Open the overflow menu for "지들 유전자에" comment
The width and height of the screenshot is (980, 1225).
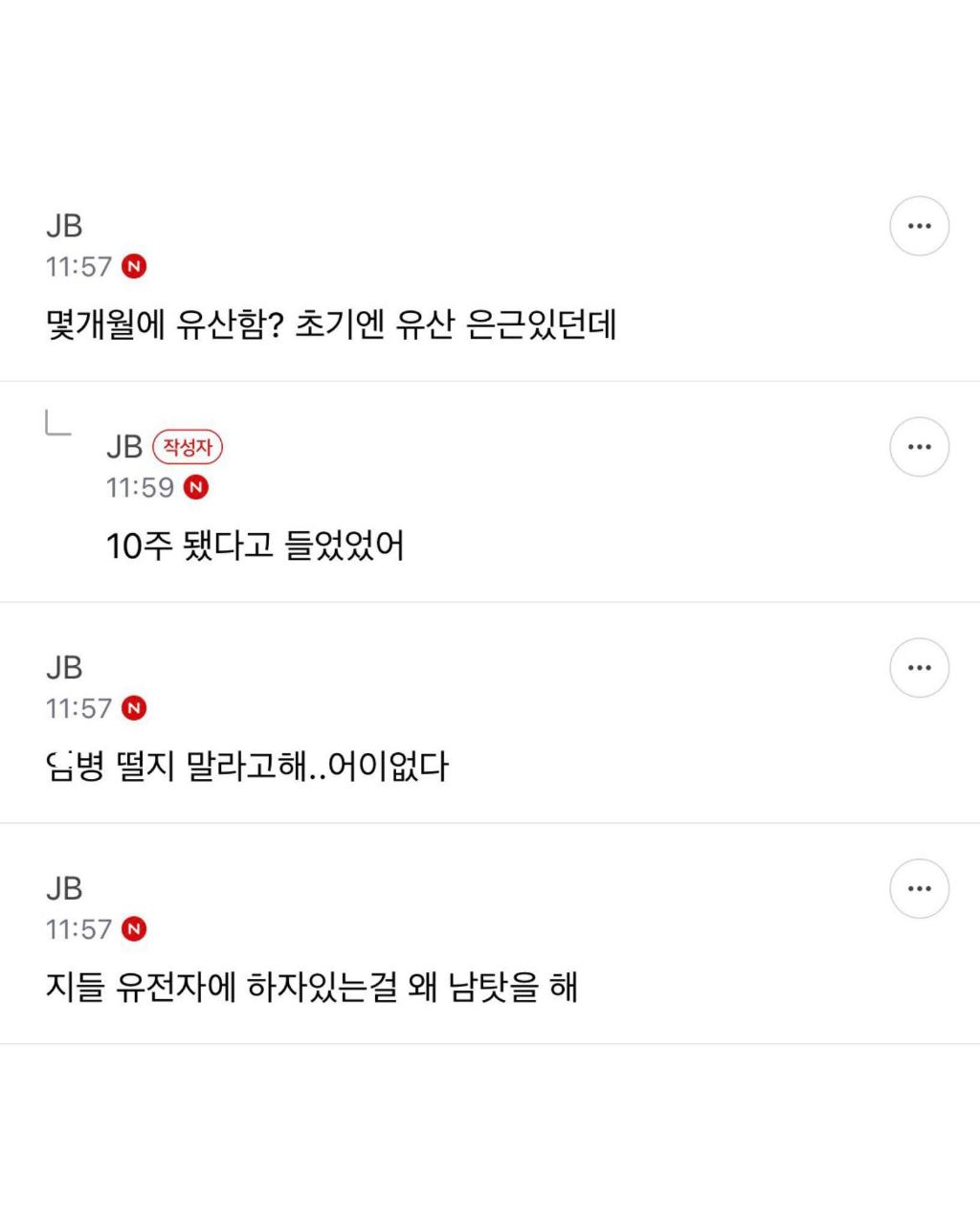click(919, 889)
